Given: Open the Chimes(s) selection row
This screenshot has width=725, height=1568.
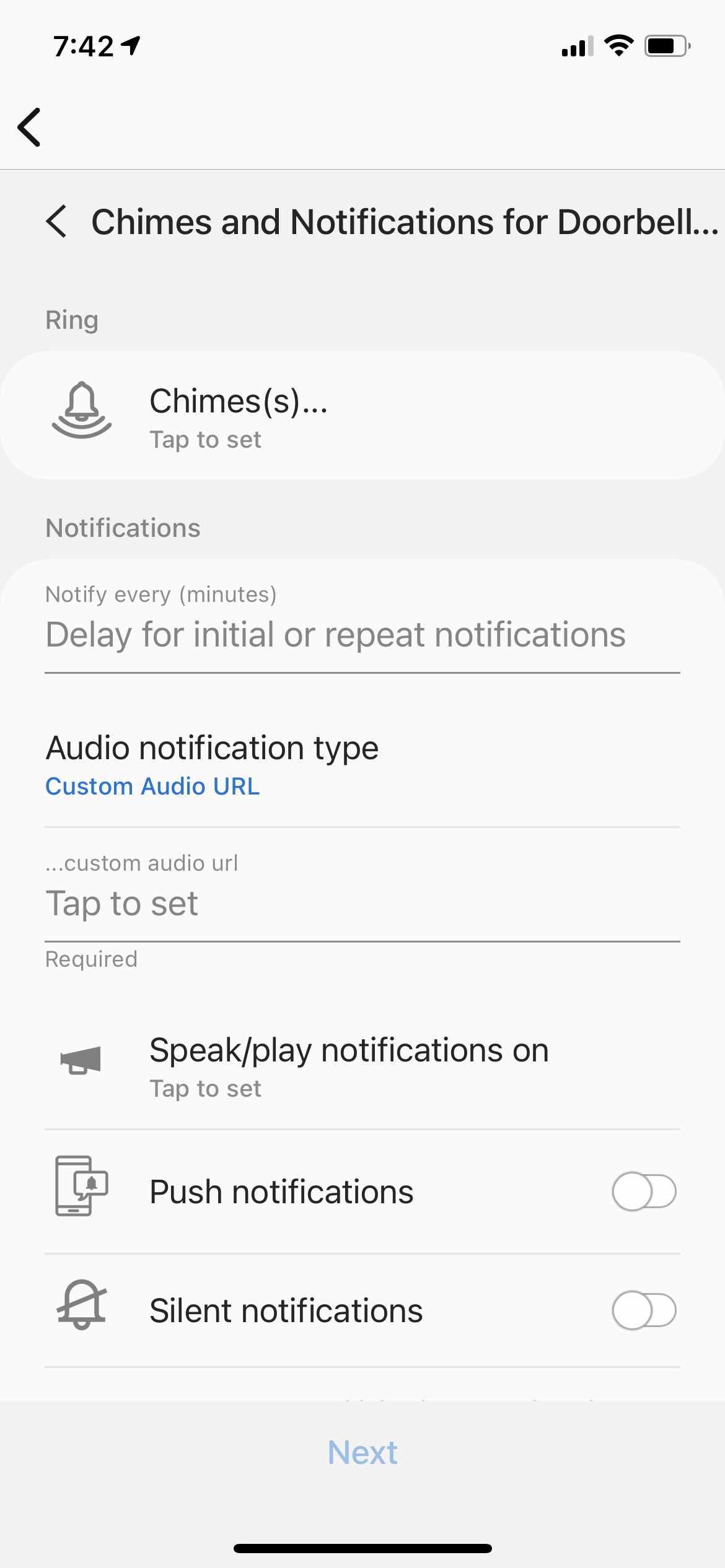Looking at the screenshot, I should pos(362,416).
